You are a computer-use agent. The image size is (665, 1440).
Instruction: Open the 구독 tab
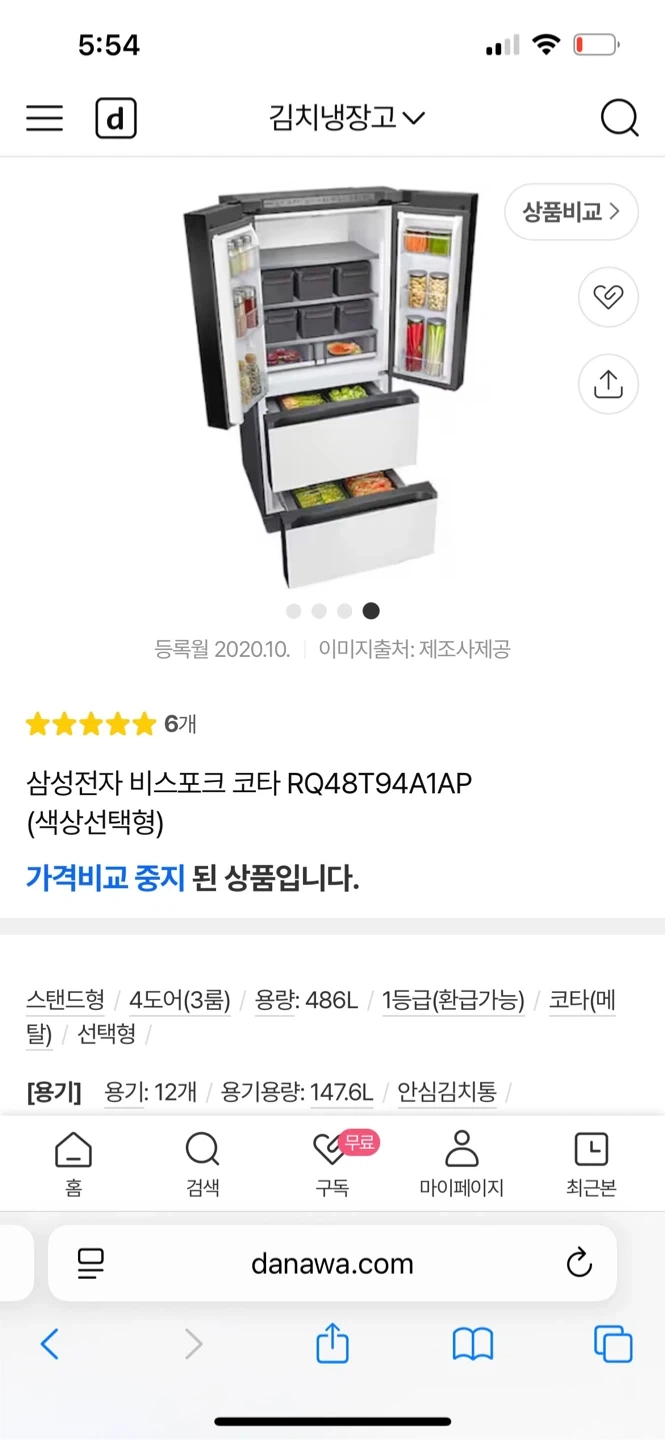[x=332, y=1164]
